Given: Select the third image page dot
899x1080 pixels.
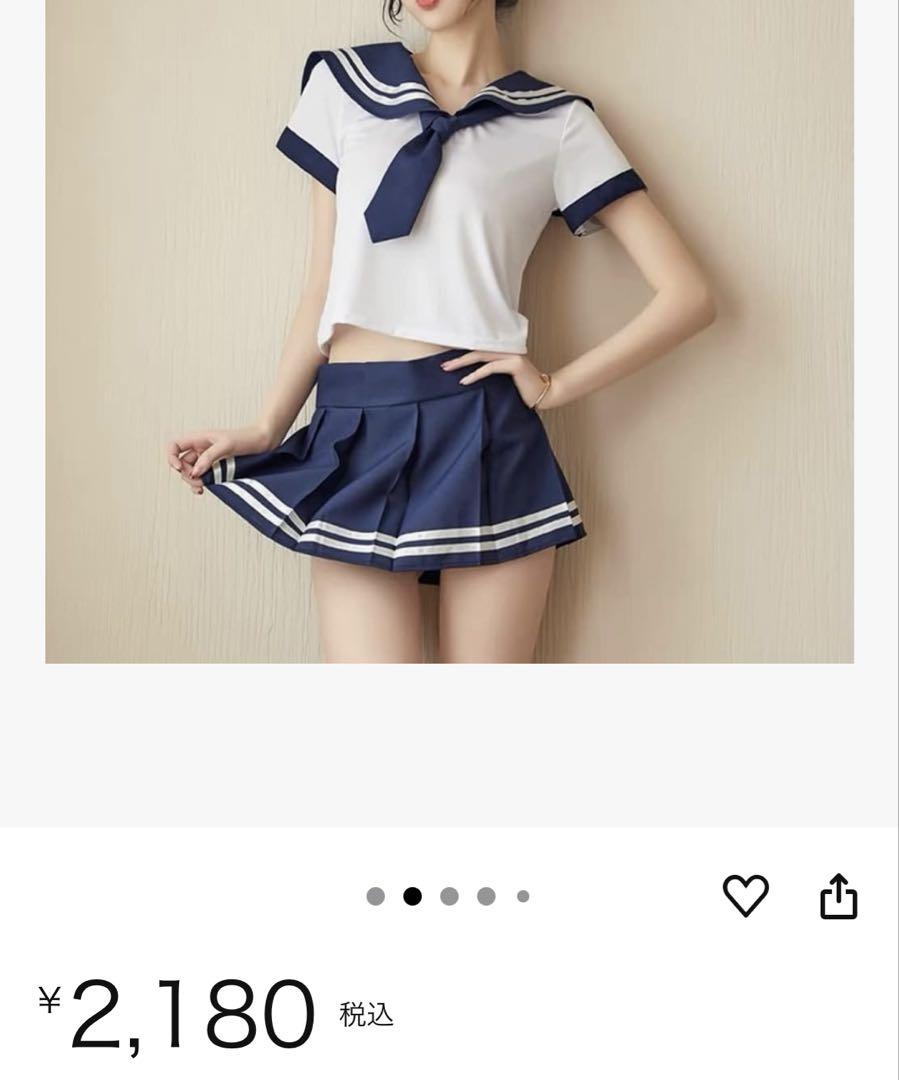Looking at the screenshot, I should pyautogui.click(x=450, y=896).
